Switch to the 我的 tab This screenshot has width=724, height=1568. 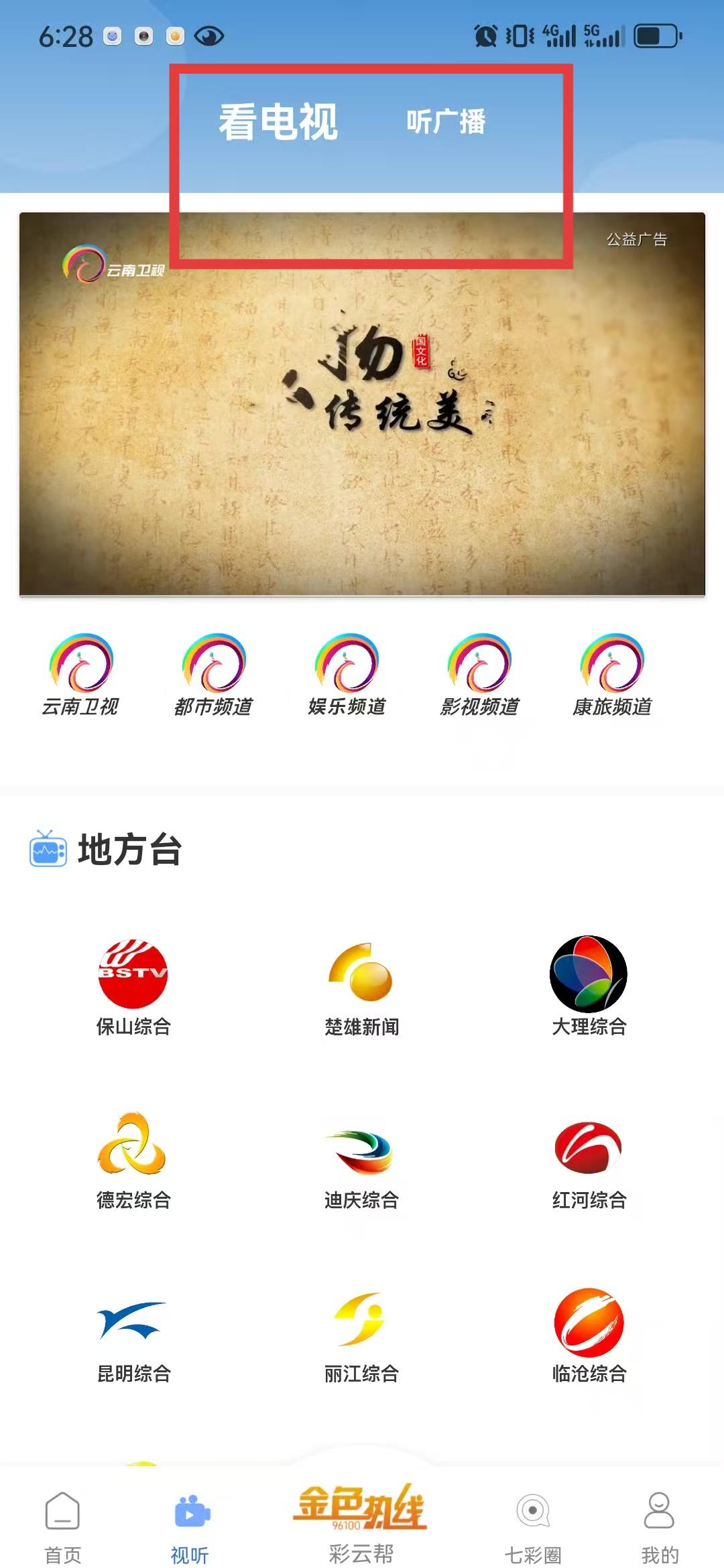tap(660, 1527)
